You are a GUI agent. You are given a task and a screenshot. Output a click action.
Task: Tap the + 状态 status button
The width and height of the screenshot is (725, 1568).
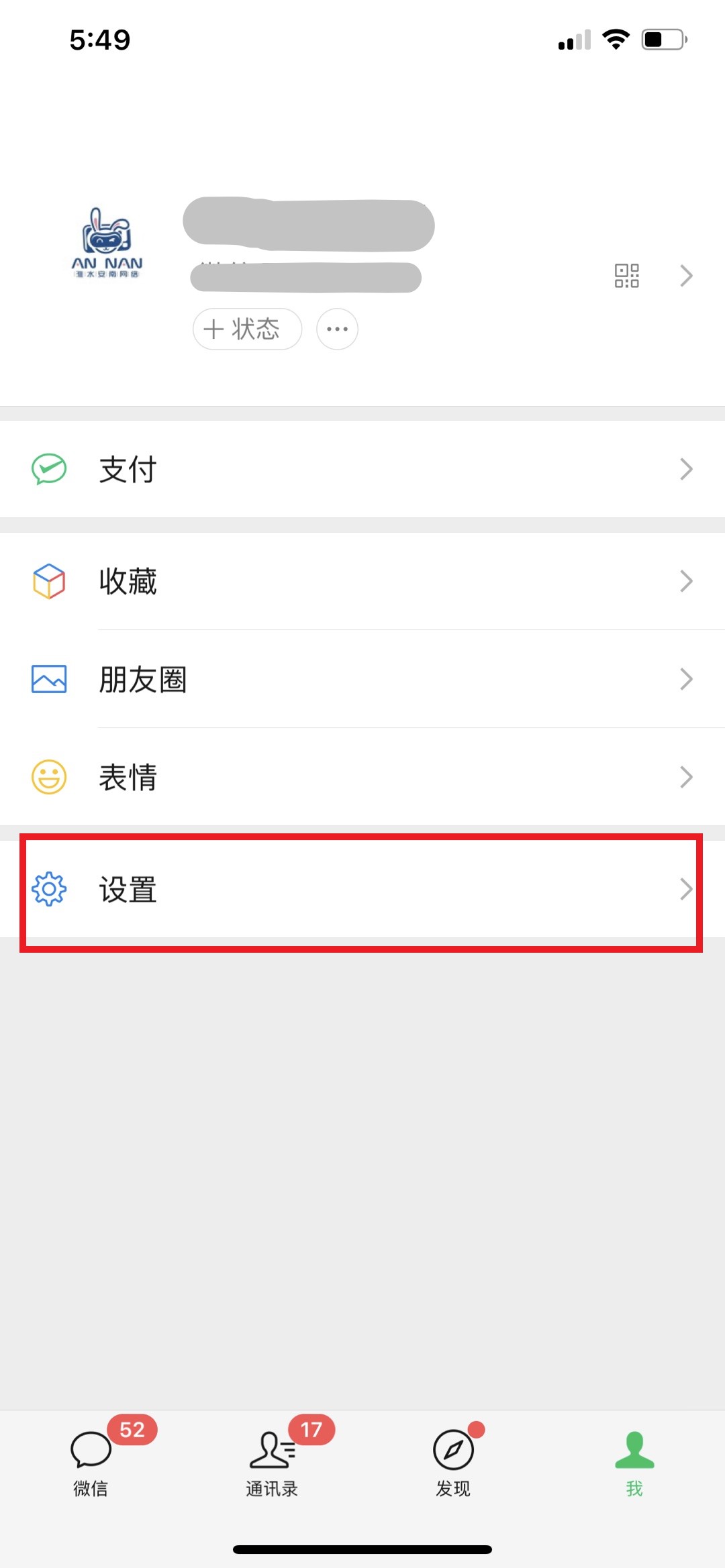pos(247,329)
